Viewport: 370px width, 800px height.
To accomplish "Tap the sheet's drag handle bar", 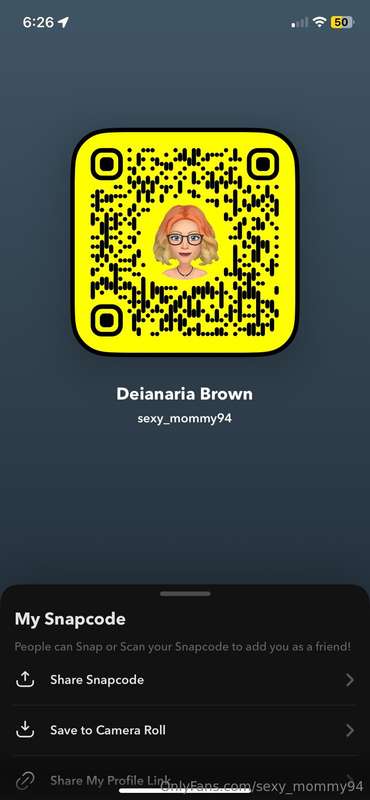I will point(185,594).
